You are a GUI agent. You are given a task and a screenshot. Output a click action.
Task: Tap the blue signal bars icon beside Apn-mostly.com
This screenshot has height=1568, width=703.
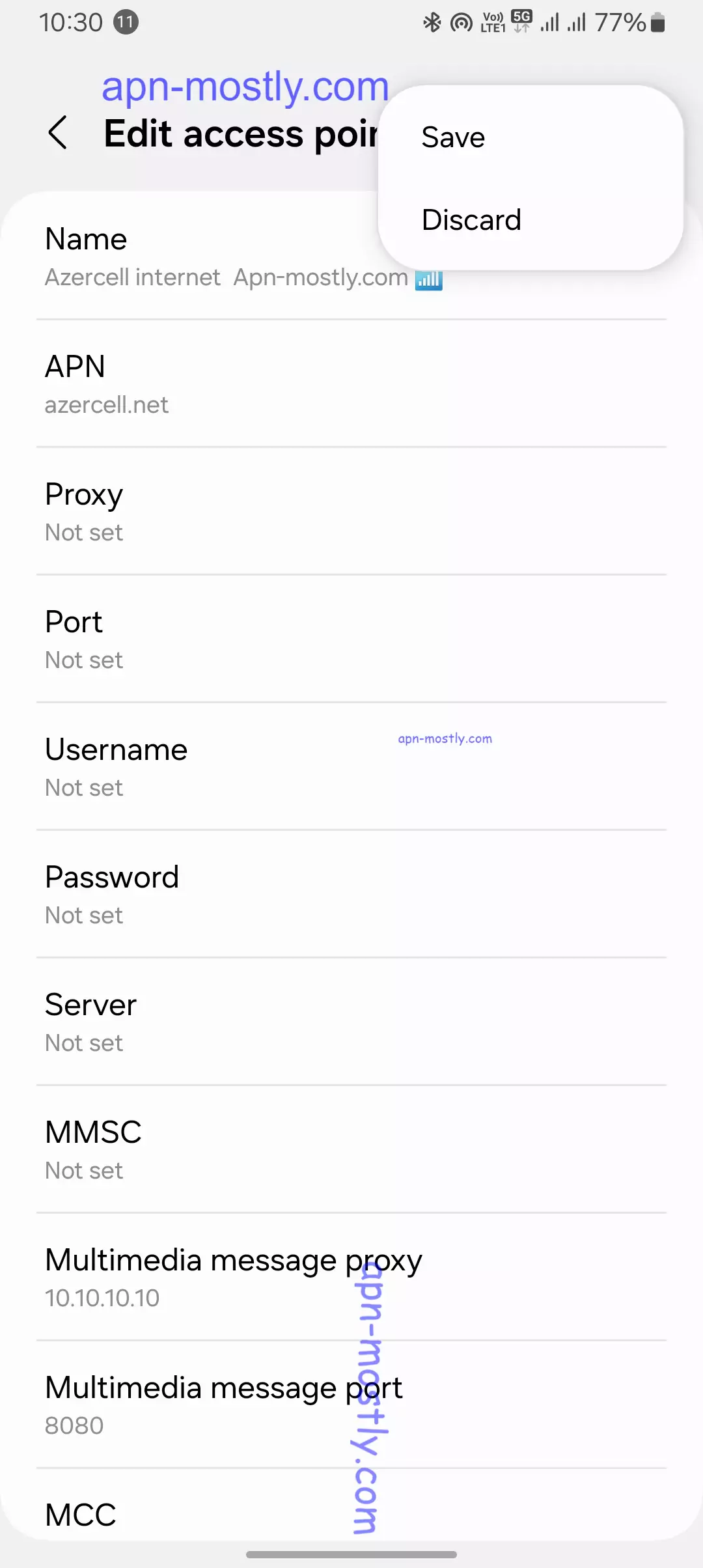(x=429, y=279)
